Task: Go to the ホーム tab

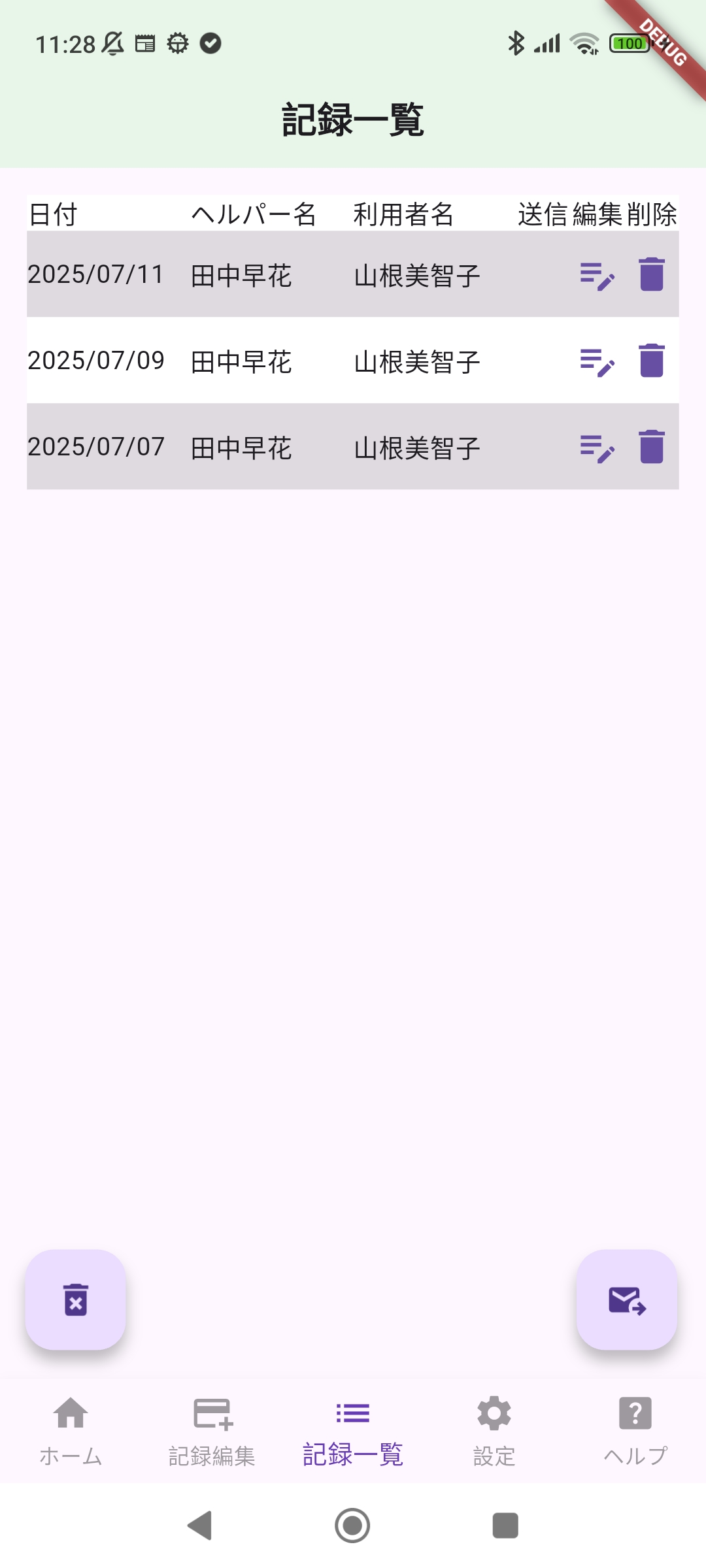Action: (71, 1431)
